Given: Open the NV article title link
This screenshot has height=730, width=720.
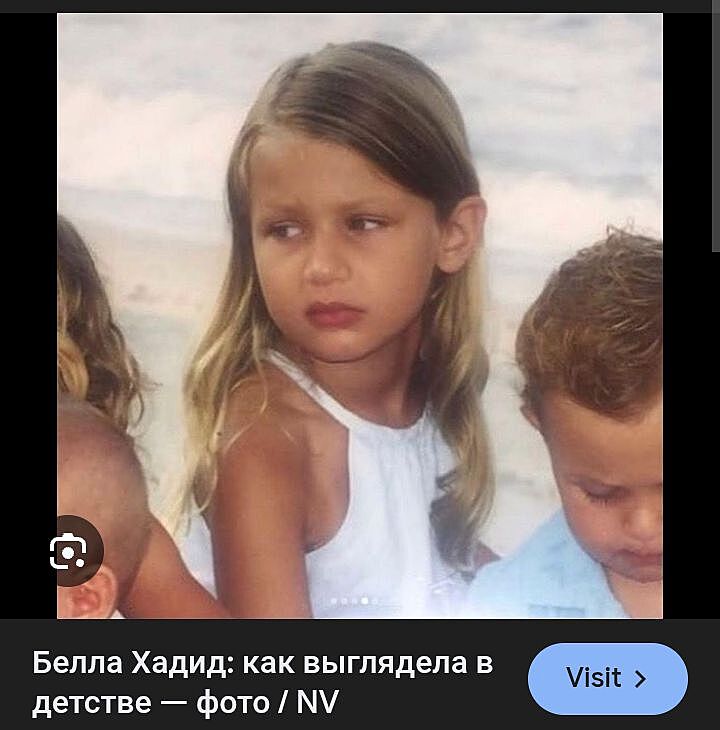Looking at the screenshot, I should tap(262, 682).
